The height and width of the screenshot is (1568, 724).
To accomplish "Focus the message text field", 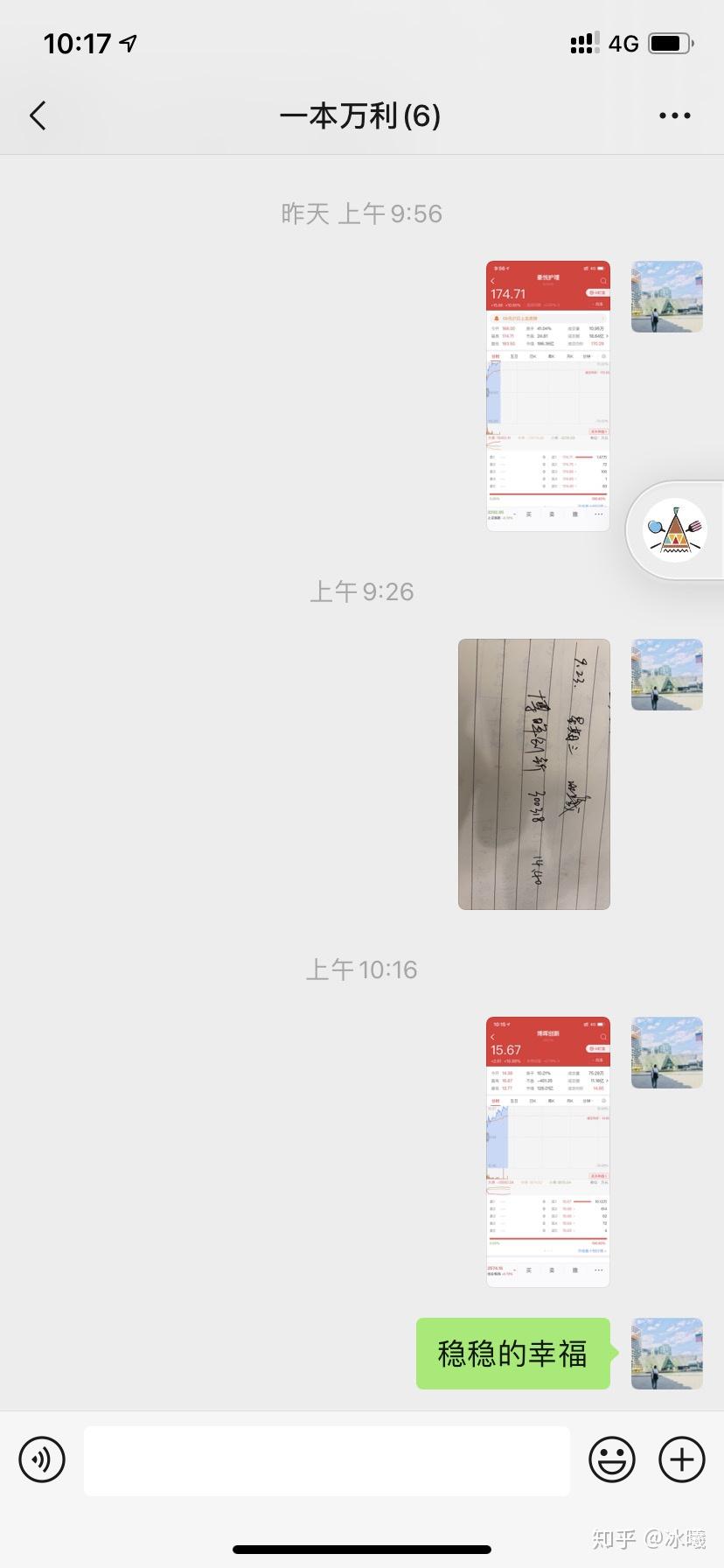I will click(327, 1460).
